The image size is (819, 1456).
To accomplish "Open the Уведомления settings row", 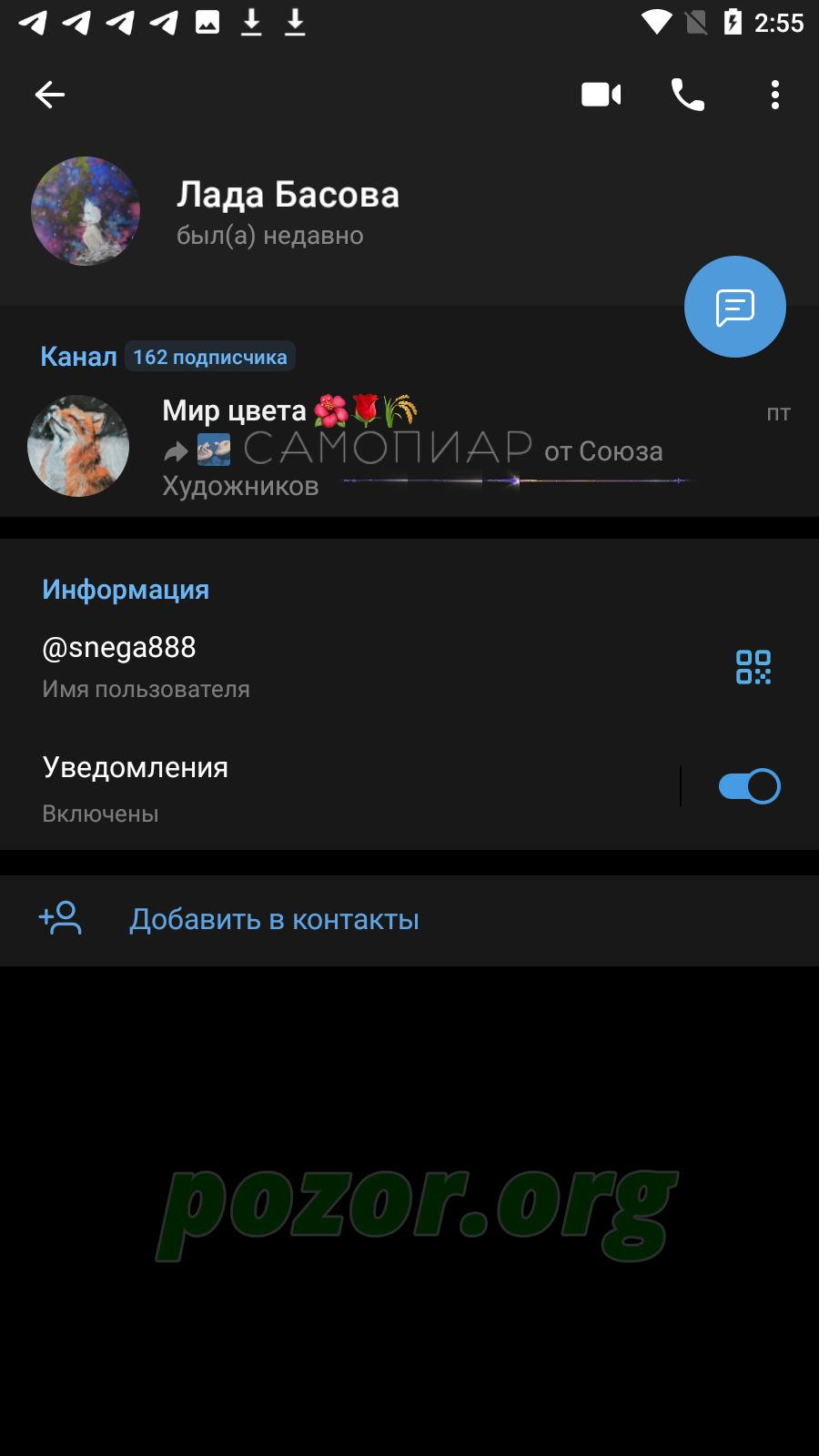I will 339,788.
